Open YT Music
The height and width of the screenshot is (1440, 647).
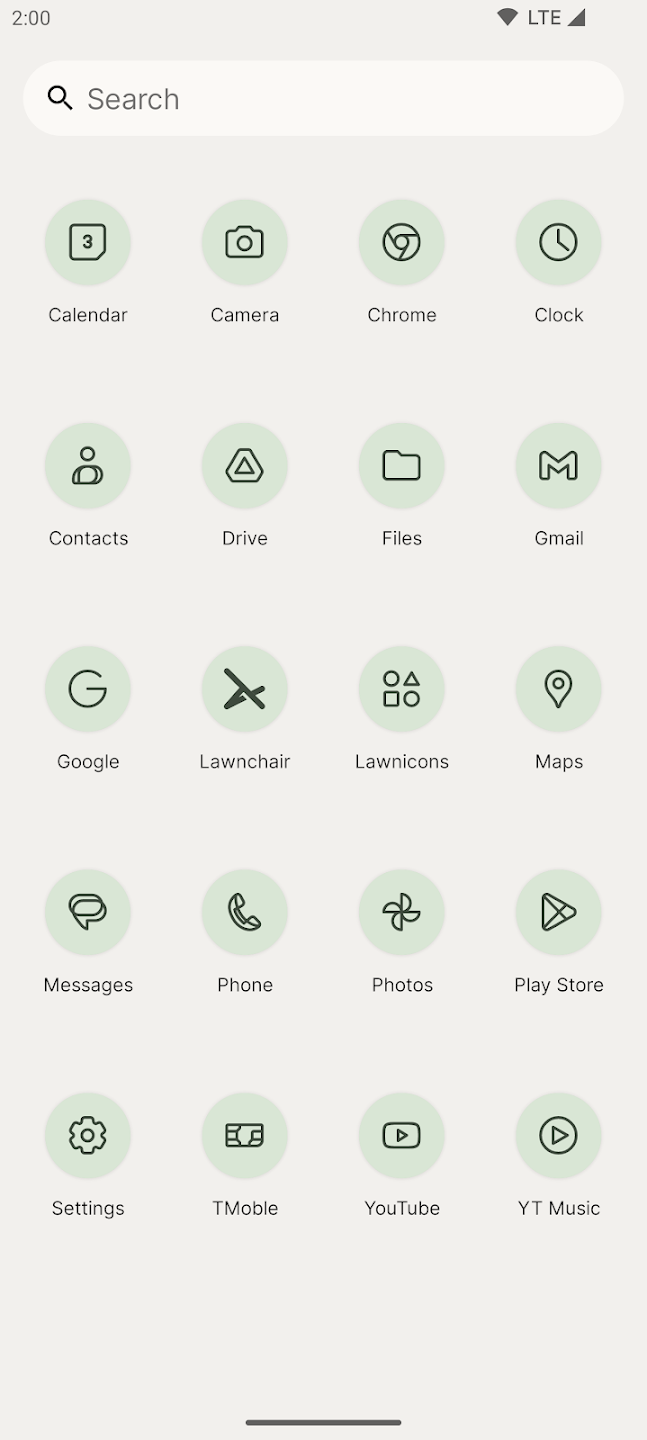tap(559, 1135)
